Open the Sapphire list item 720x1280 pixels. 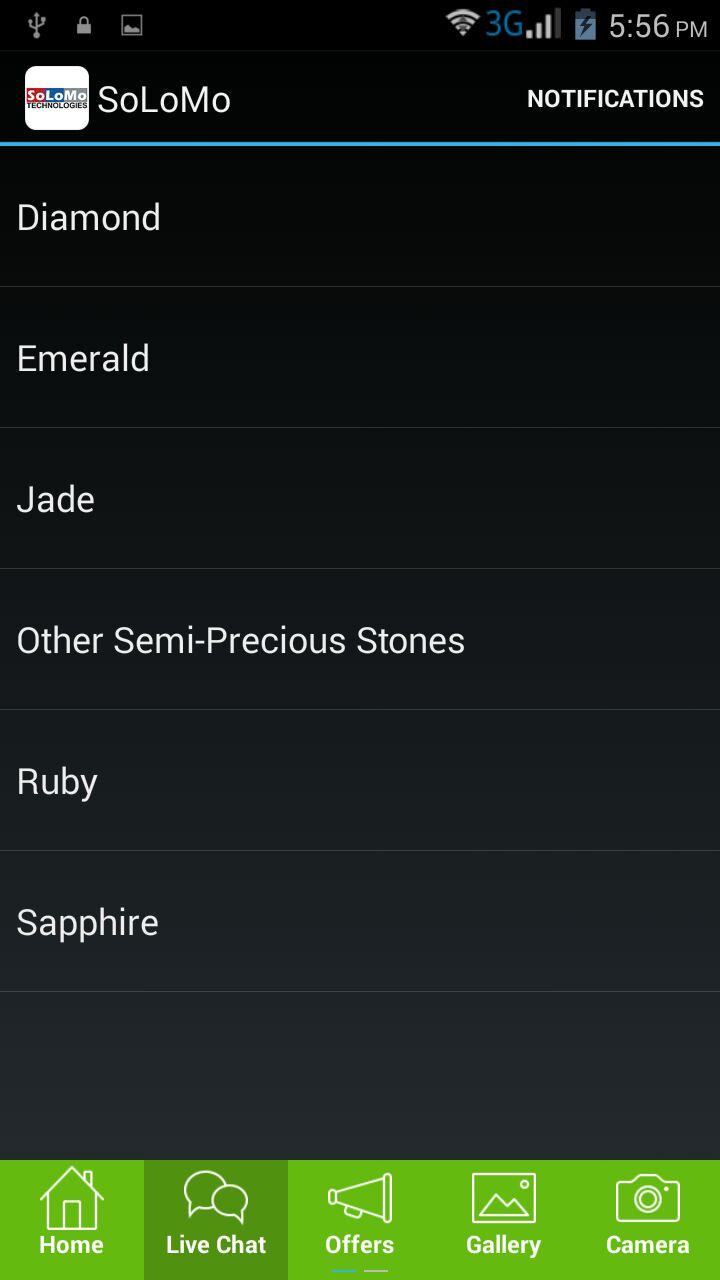click(x=360, y=922)
